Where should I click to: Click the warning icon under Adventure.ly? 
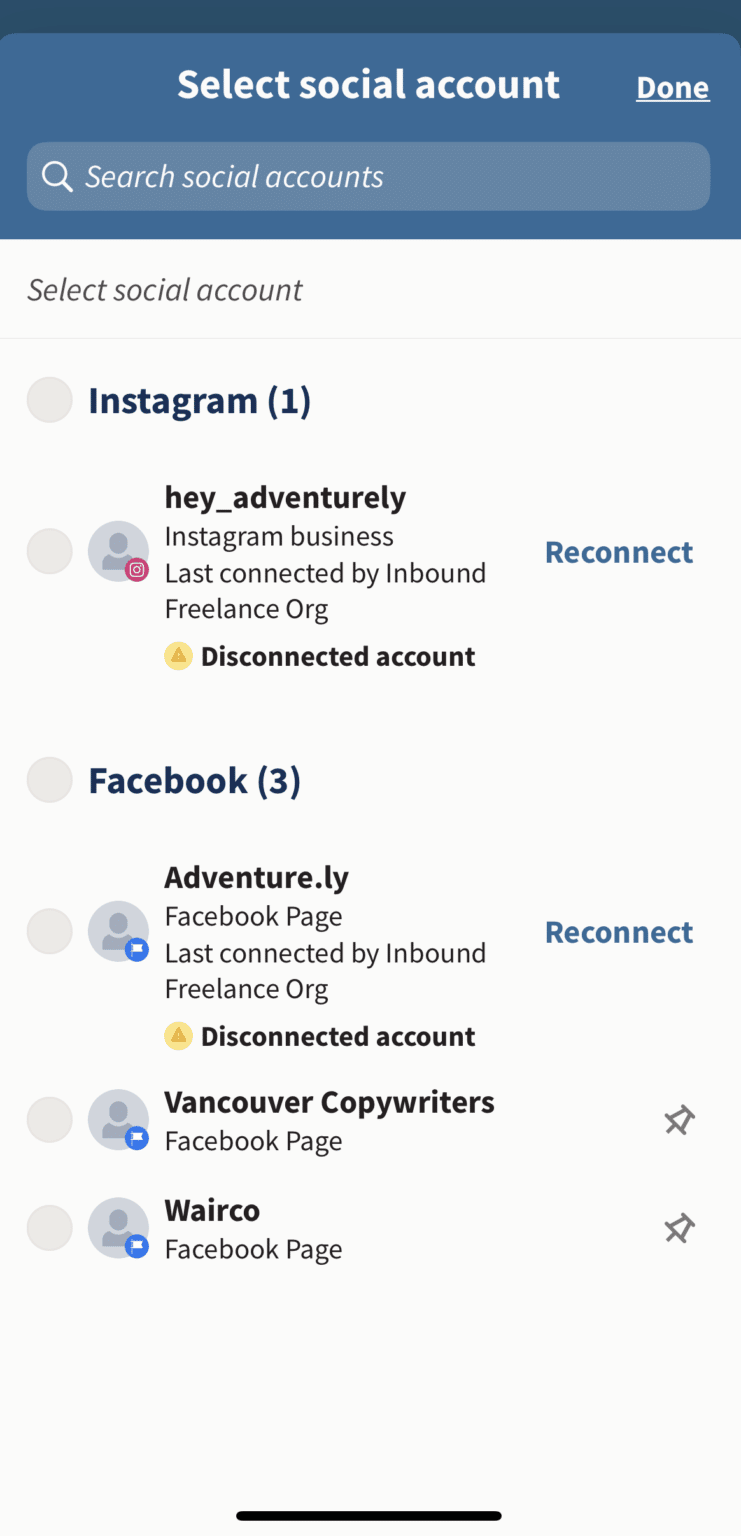click(178, 1035)
